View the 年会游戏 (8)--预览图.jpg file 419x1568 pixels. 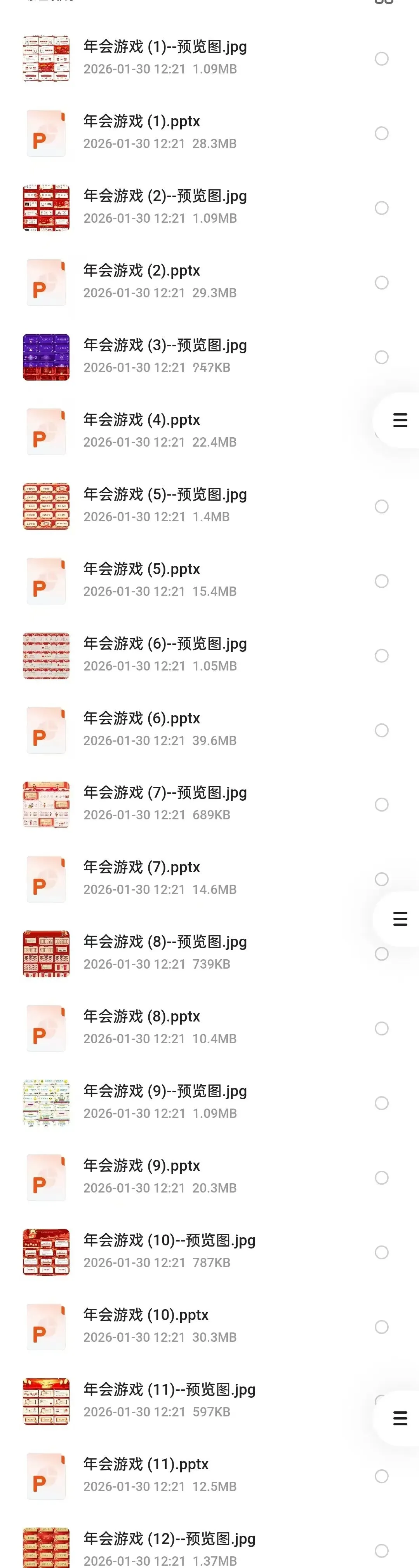164,953
